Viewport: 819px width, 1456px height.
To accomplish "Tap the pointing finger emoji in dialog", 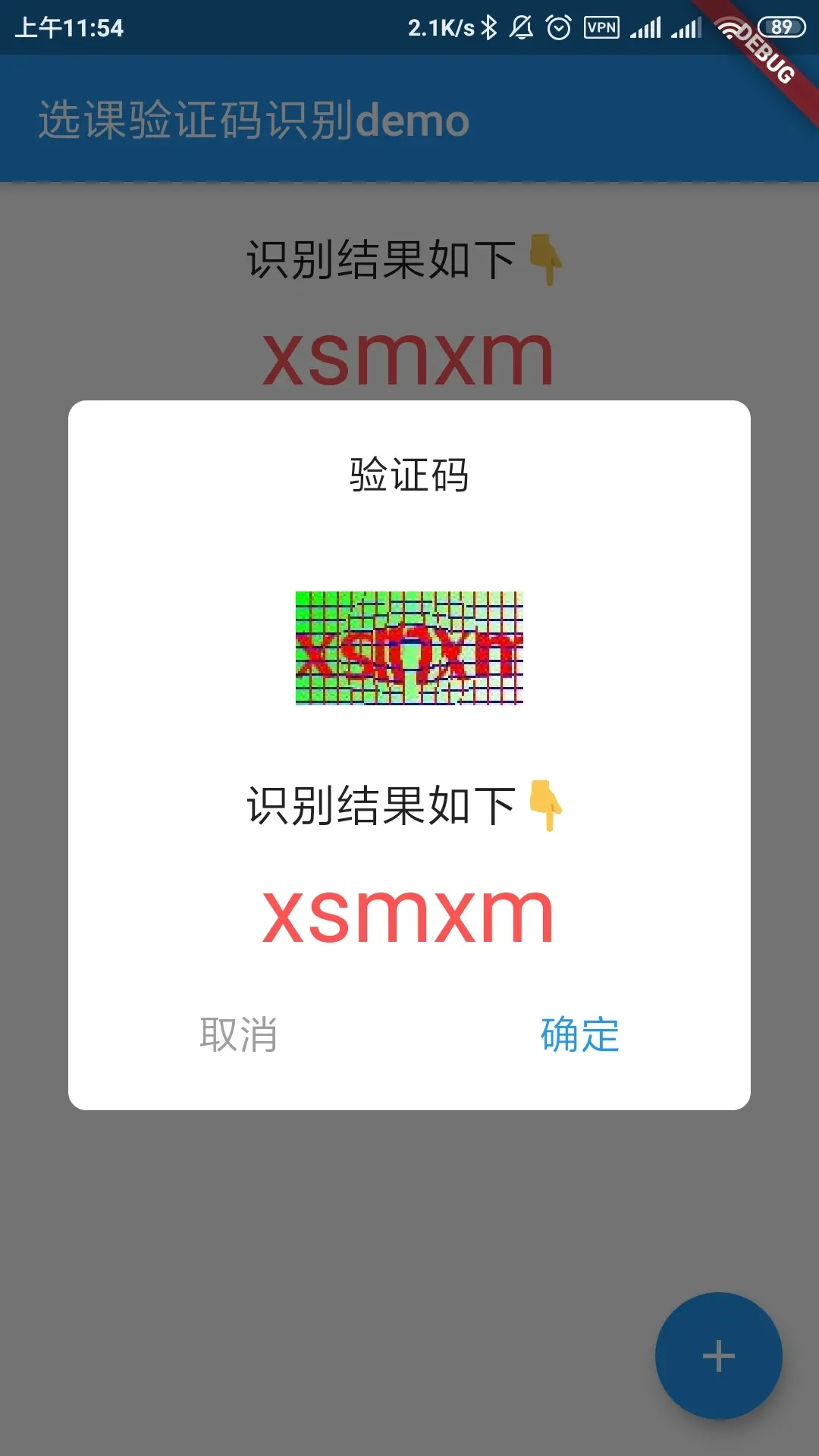I will coord(548,808).
